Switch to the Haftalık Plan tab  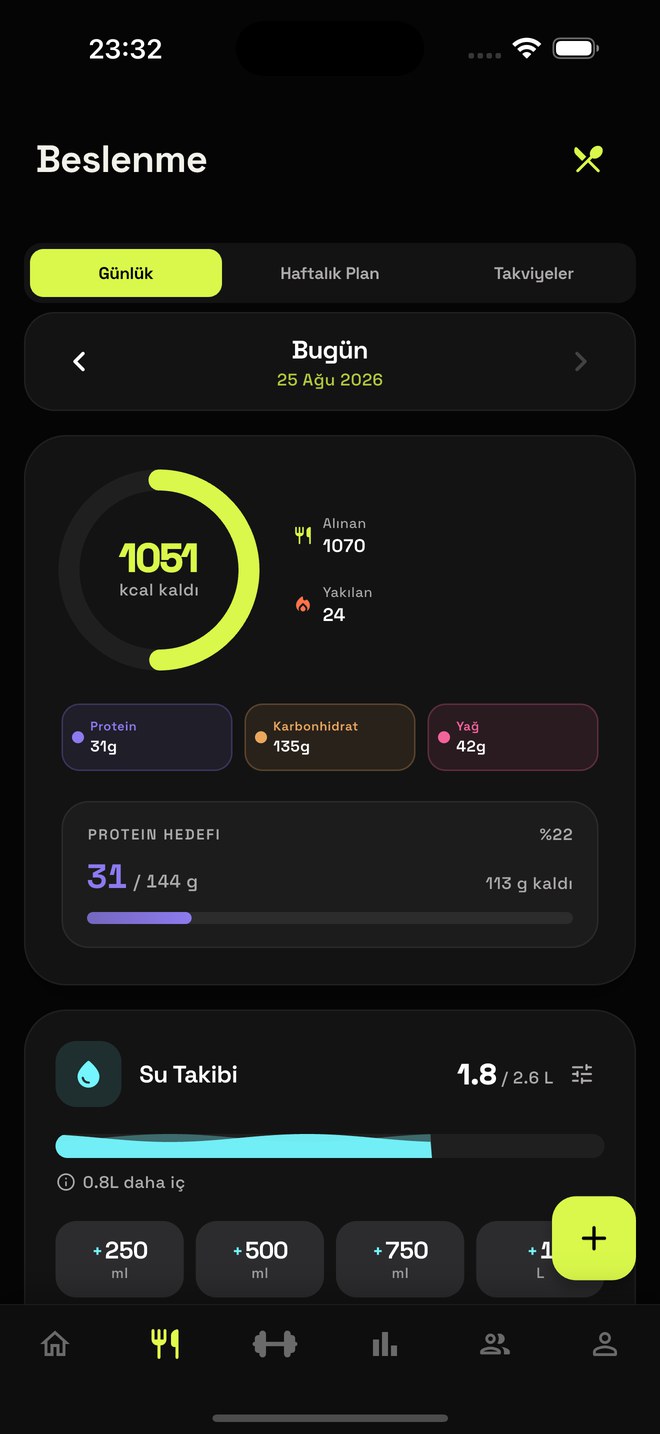tap(329, 273)
